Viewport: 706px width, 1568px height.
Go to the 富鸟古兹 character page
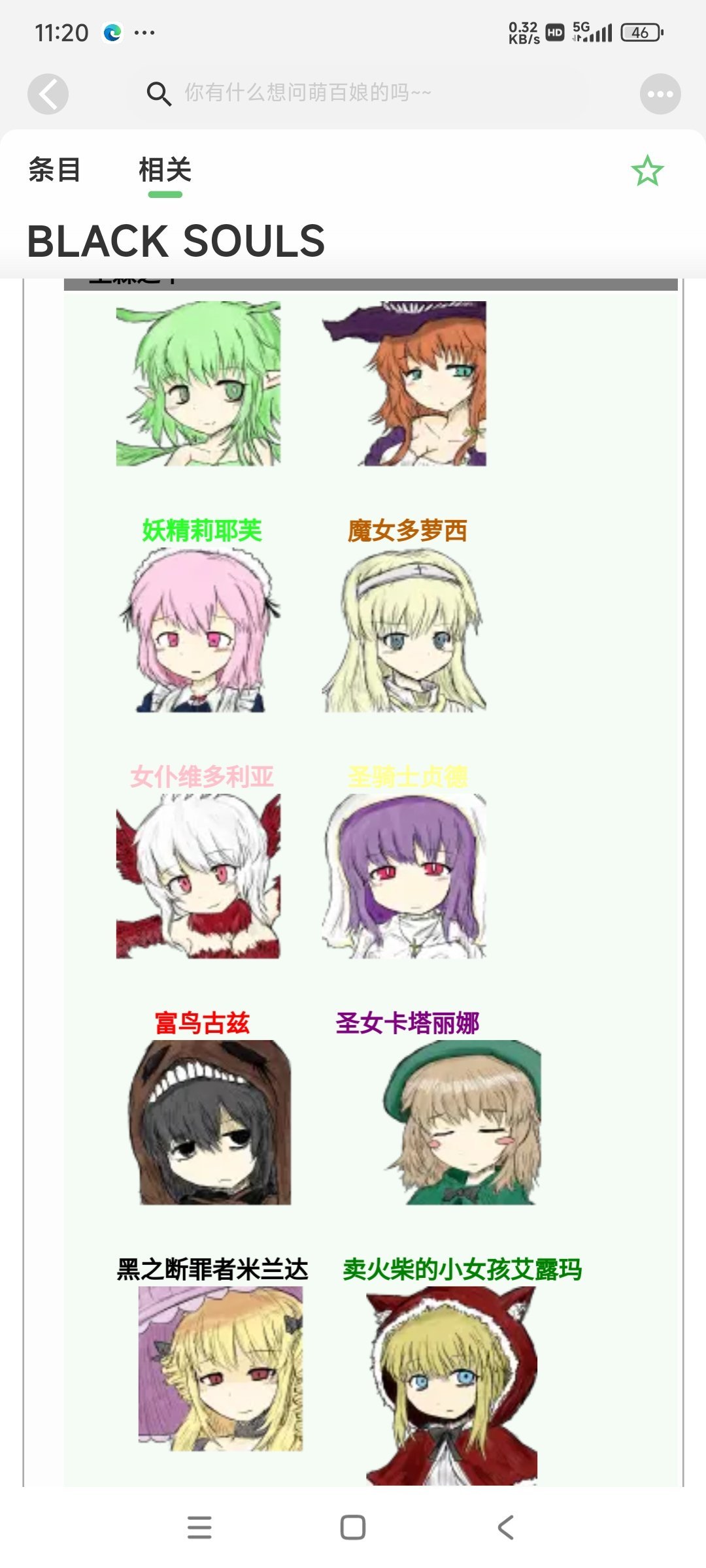pos(202,1022)
